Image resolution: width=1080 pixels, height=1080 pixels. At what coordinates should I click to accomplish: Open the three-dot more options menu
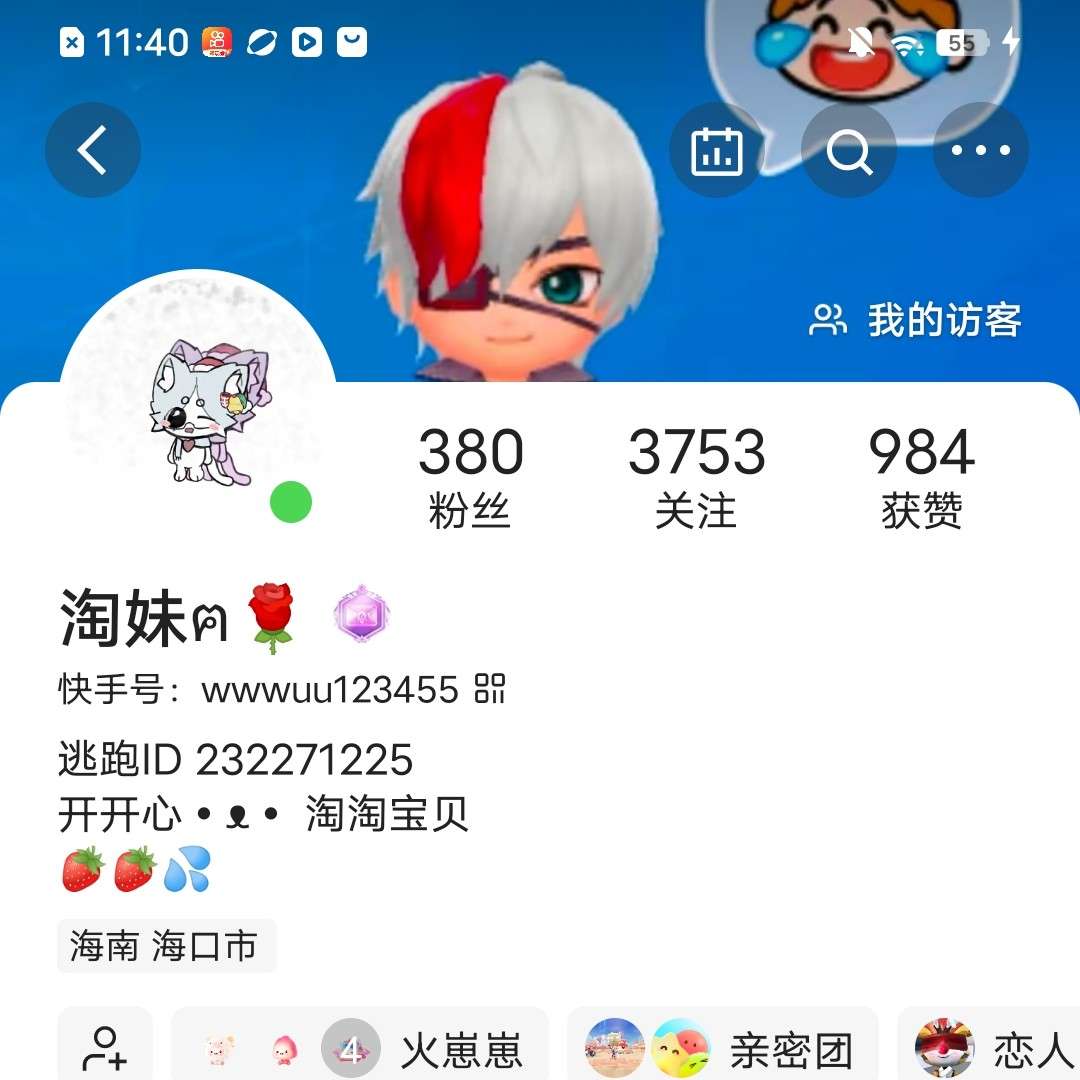click(980, 151)
